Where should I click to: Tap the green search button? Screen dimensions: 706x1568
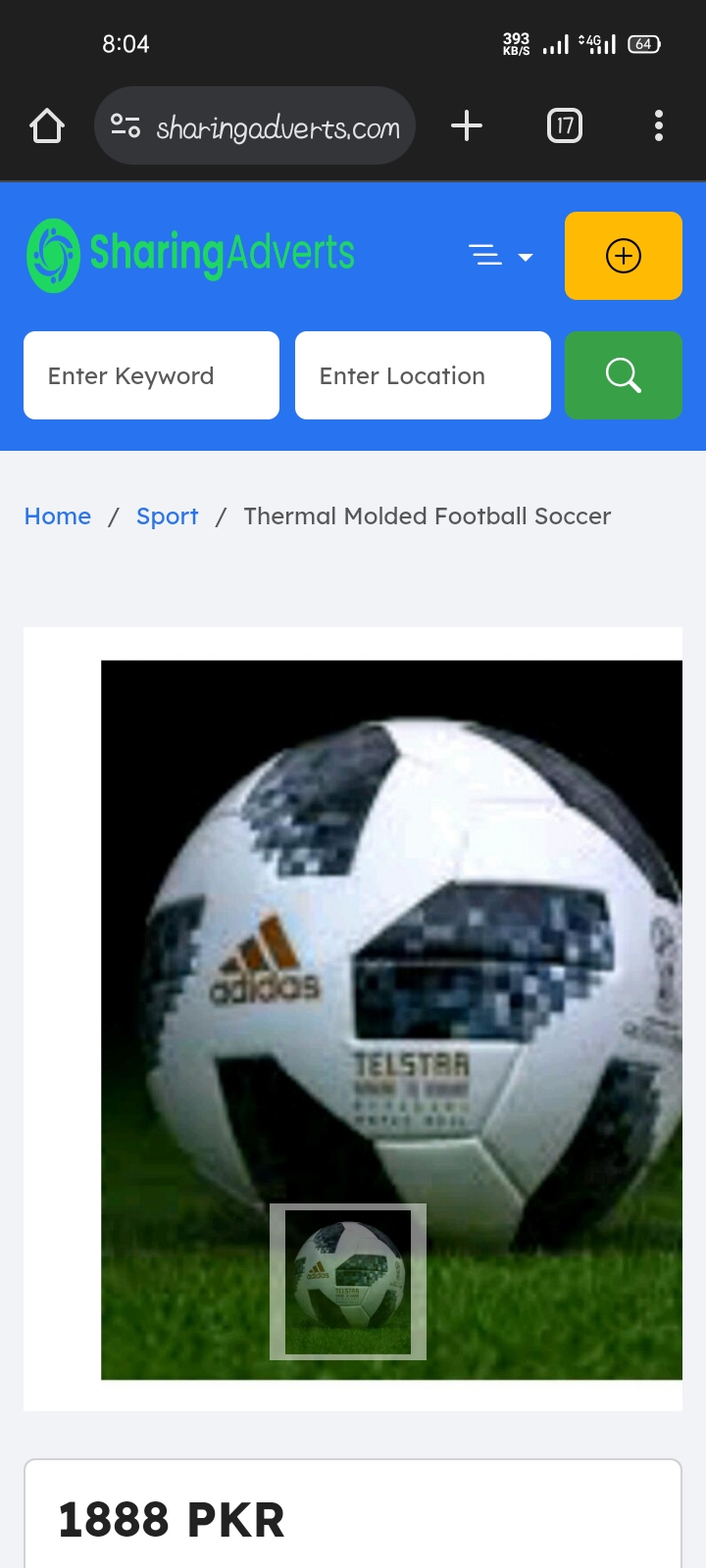[x=623, y=375]
